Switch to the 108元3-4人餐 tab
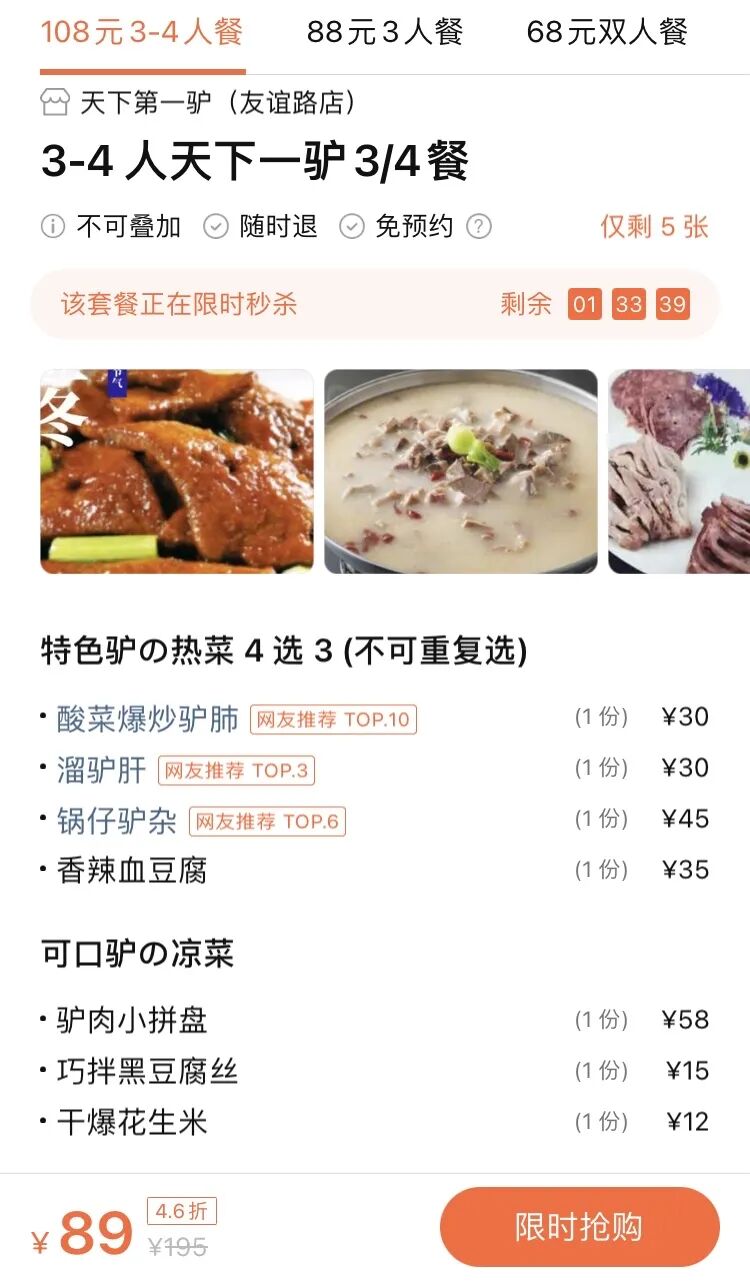Screen dimensions: 750x1281 pos(142,33)
